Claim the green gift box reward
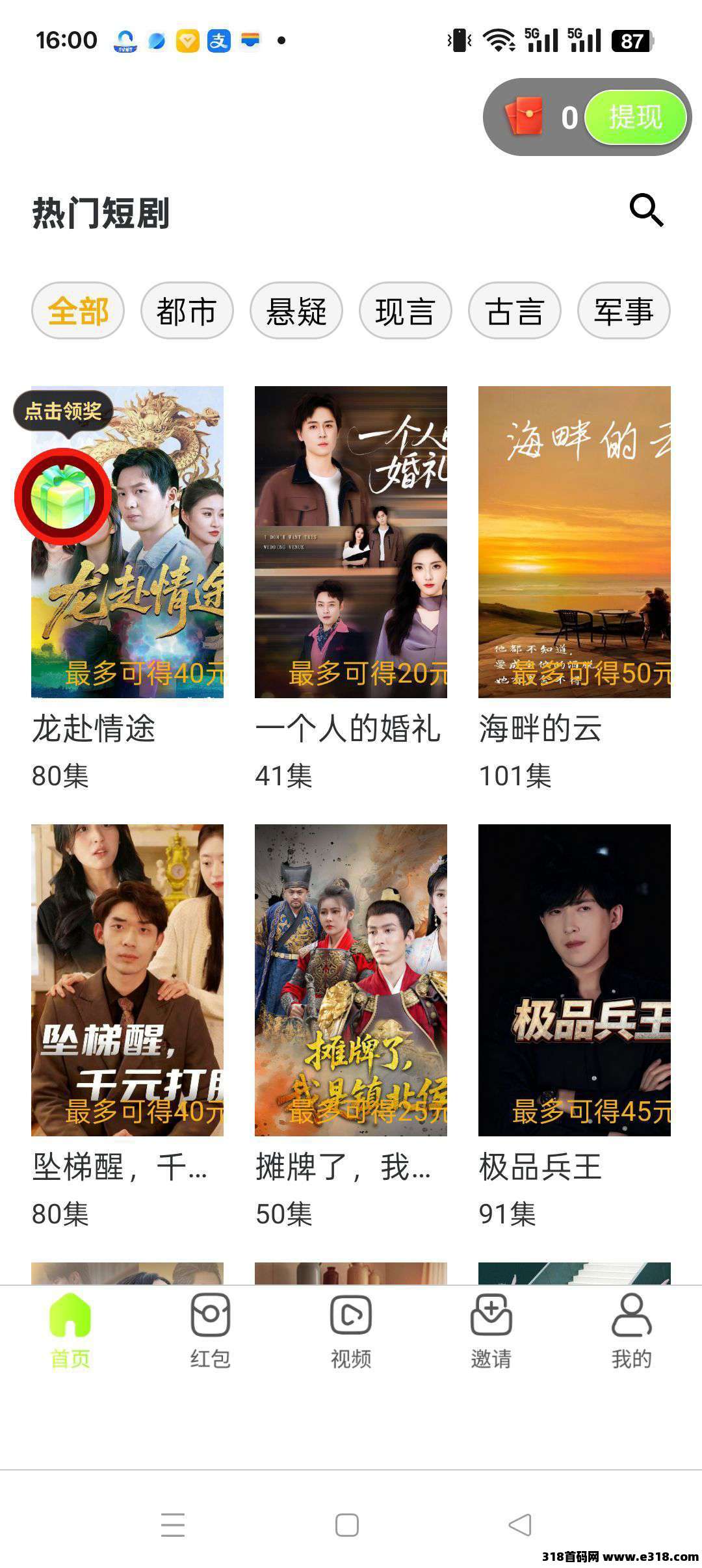 click(63, 497)
